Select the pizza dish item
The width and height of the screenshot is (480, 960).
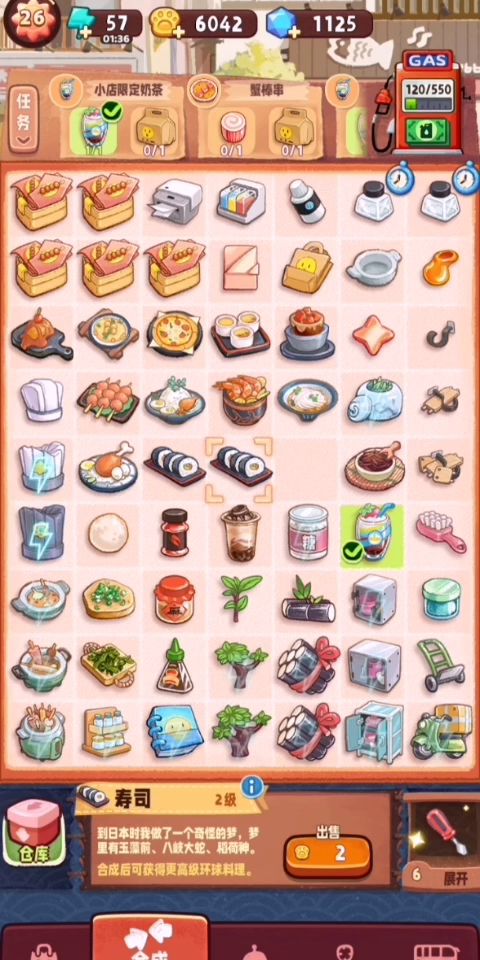(x=174, y=334)
